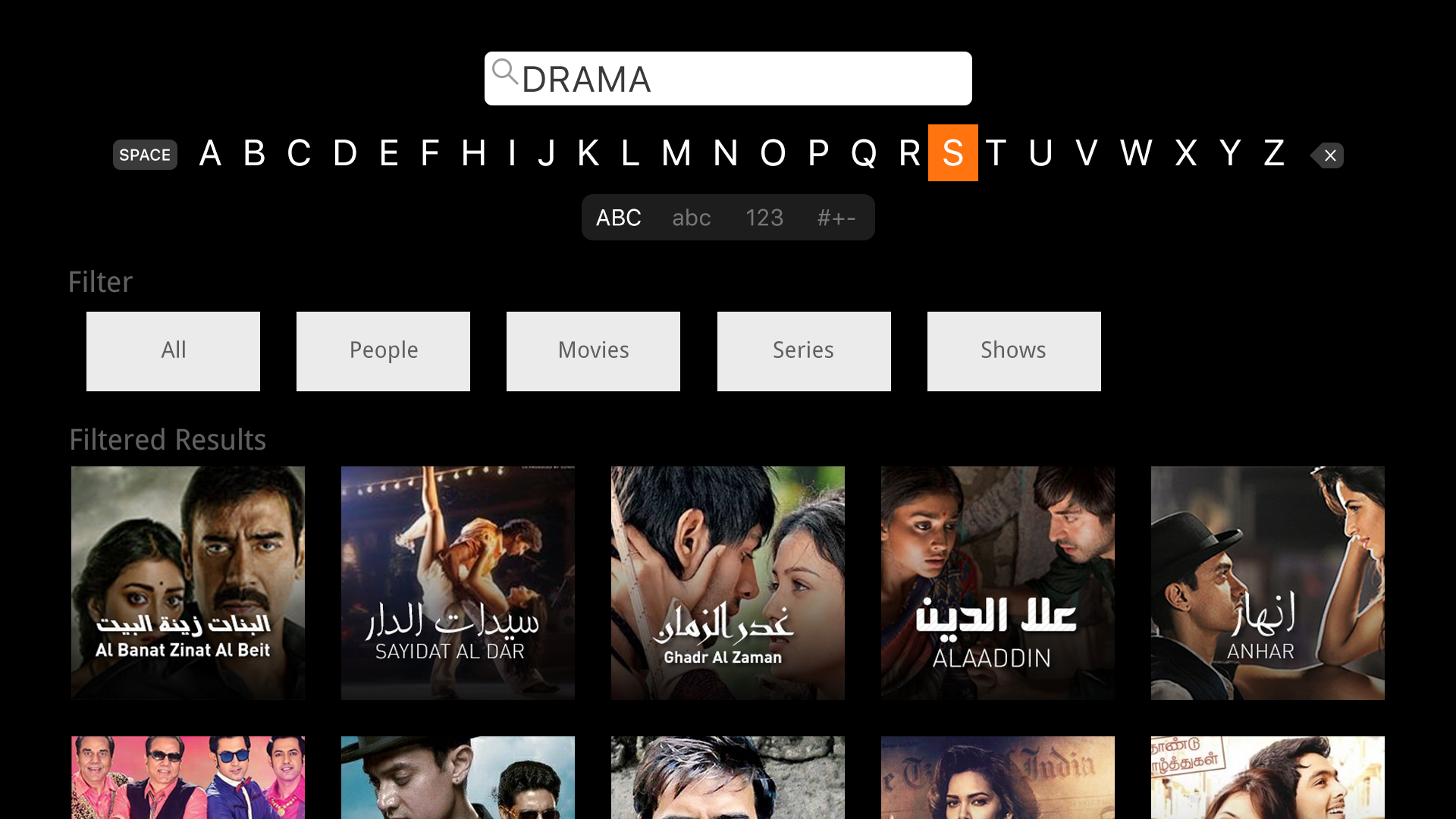
Task: Enter the letter Z key
Action: pos(1273,153)
